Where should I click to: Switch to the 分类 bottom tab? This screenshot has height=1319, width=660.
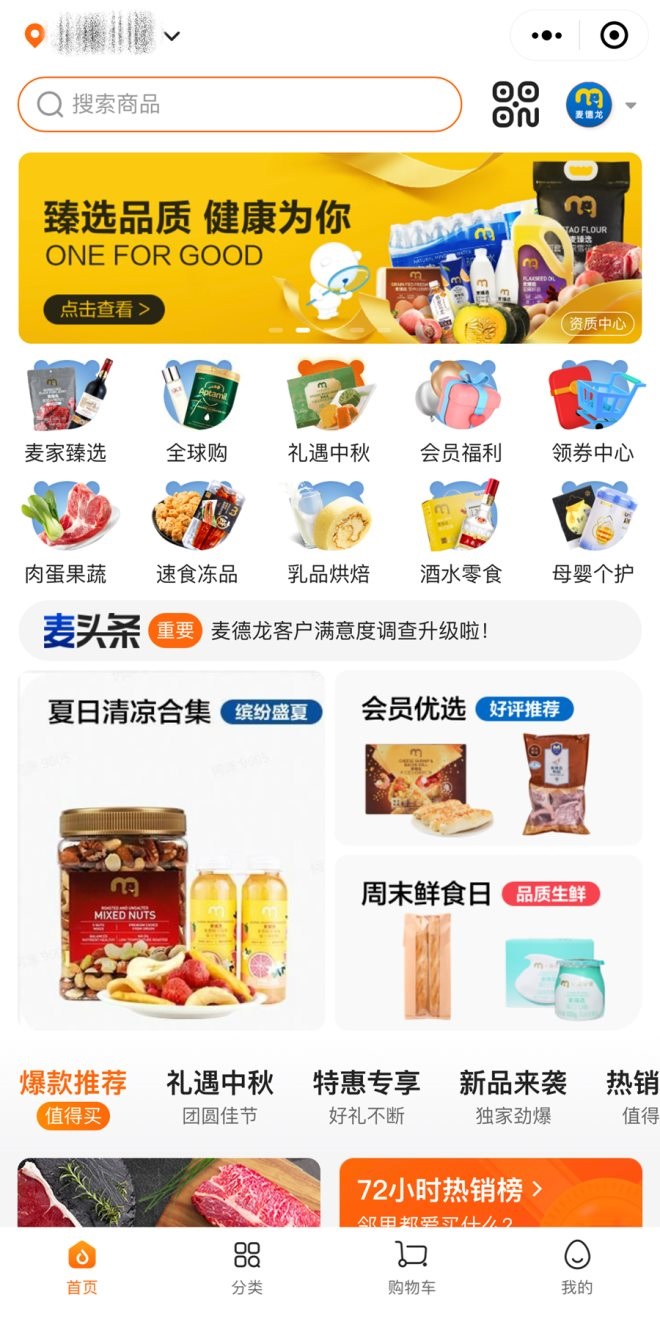tap(247, 1267)
